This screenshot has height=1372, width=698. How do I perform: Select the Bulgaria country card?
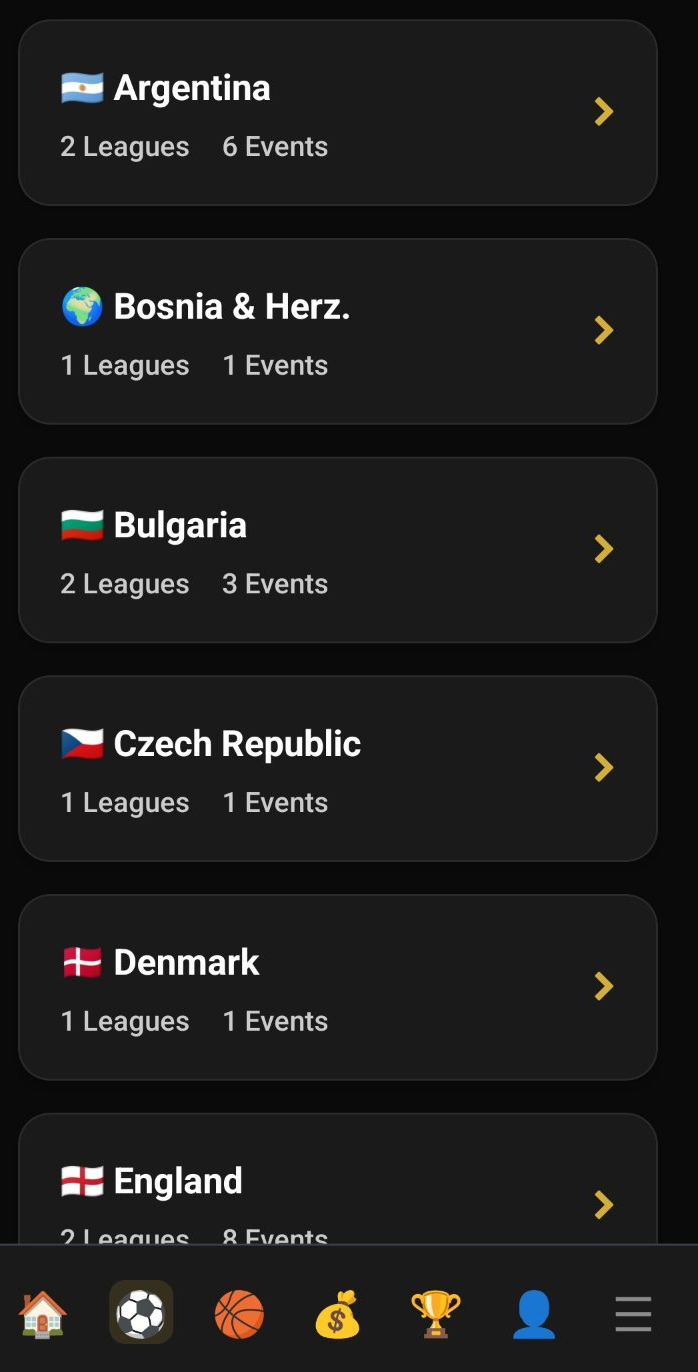coord(337,550)
